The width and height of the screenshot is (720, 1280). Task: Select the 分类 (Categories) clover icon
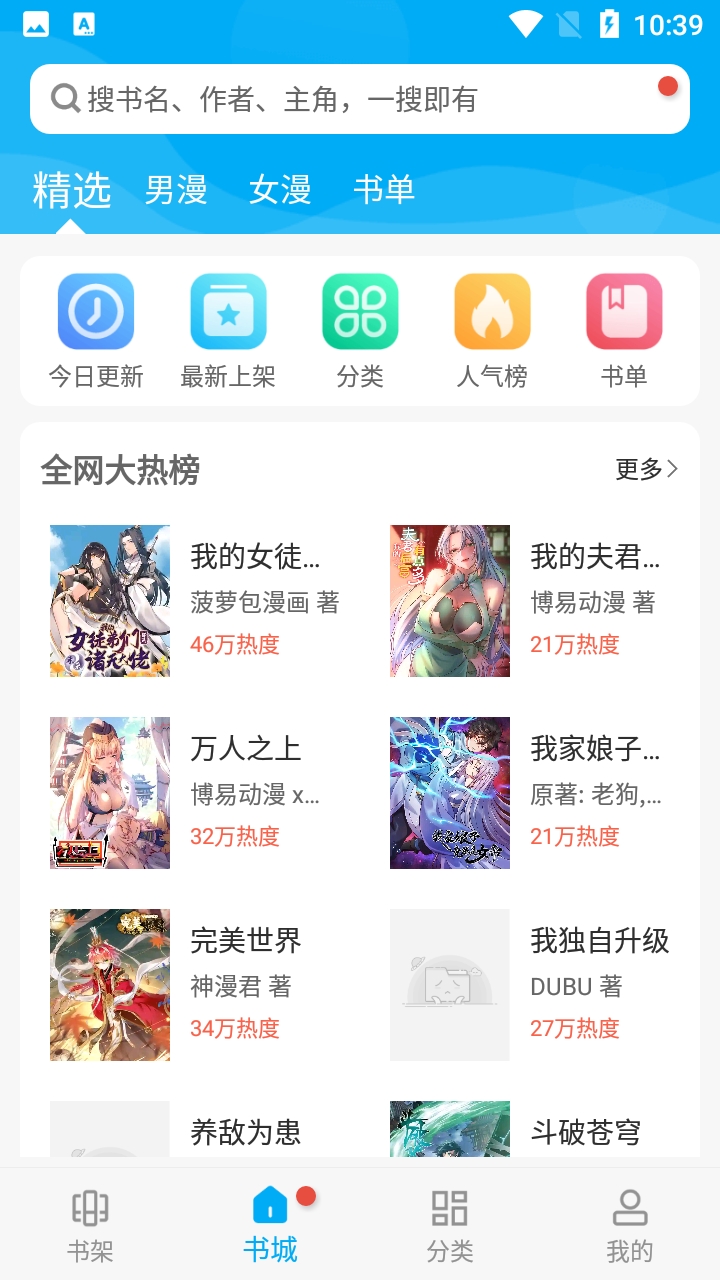click(360, 312)
